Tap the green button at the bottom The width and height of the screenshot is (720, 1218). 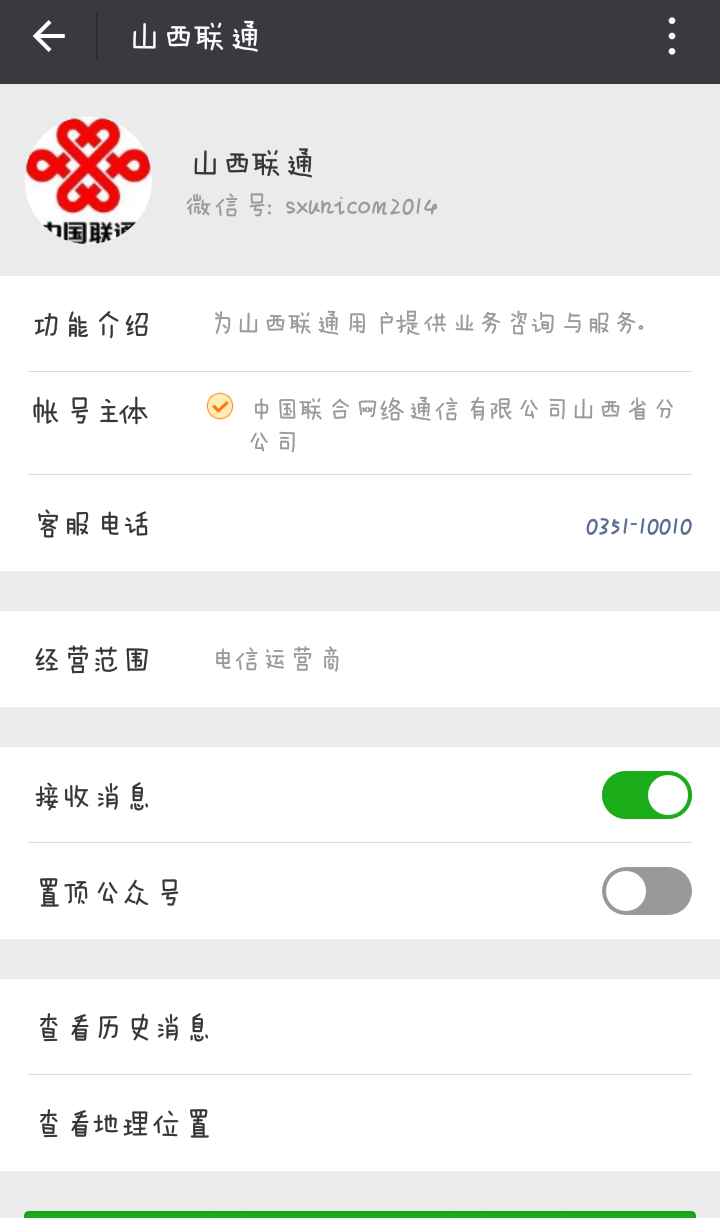(360, 1214)
